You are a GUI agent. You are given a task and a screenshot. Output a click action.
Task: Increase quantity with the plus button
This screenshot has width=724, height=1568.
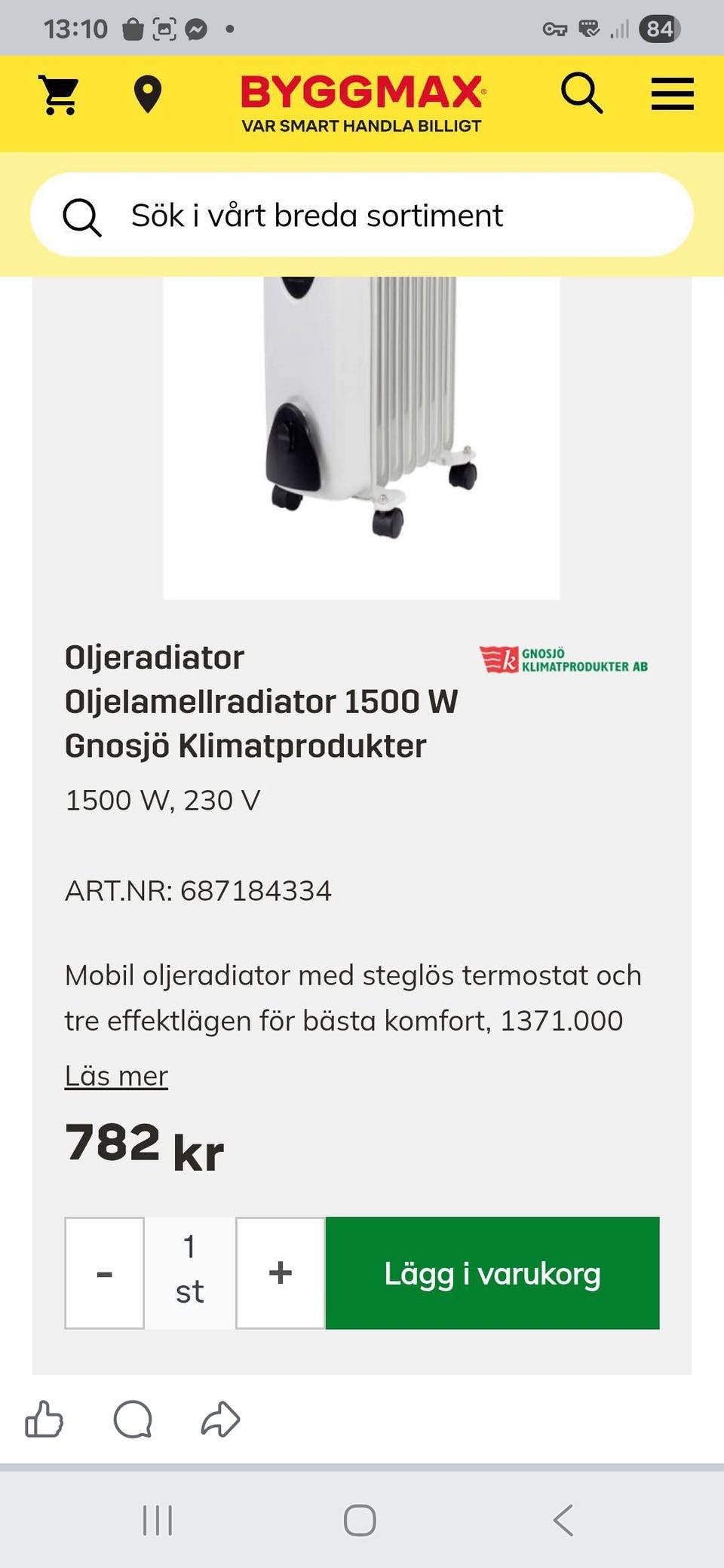click(281, 1272)
